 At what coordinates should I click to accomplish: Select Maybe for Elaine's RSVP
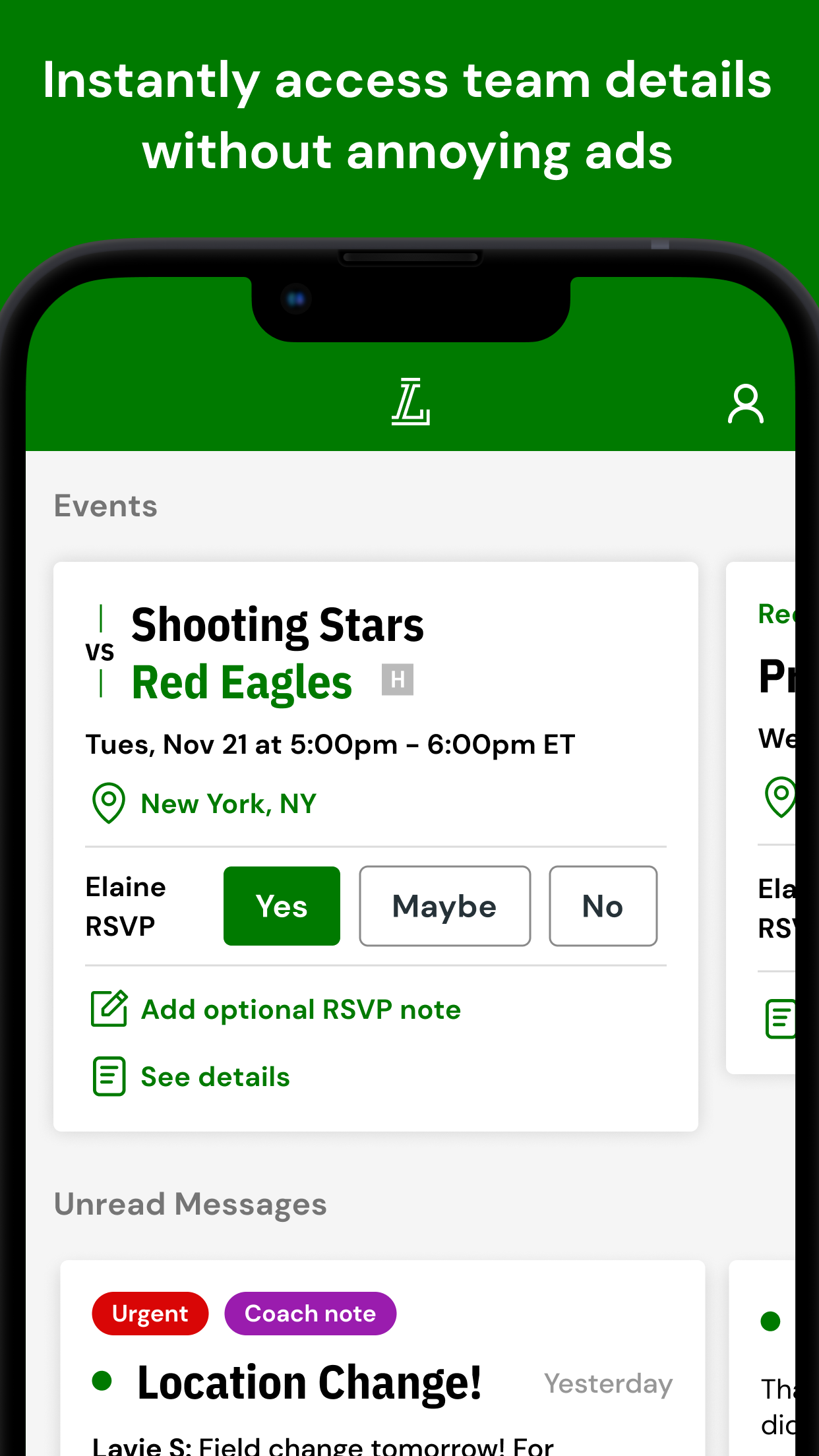tap(444, 905)
